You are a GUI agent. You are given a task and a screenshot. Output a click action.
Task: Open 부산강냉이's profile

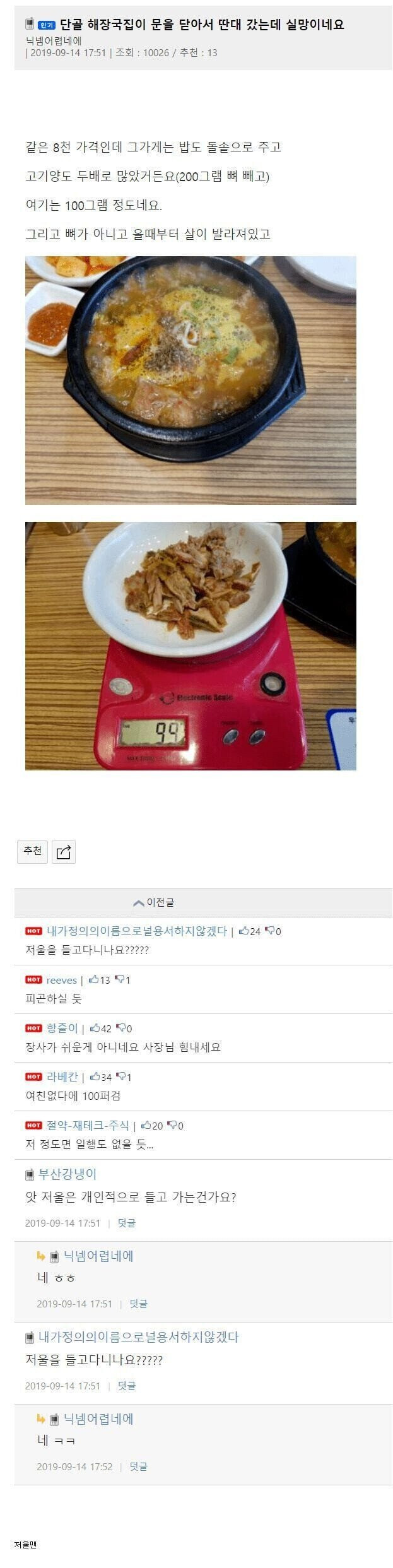click(x=67, y=1174)
